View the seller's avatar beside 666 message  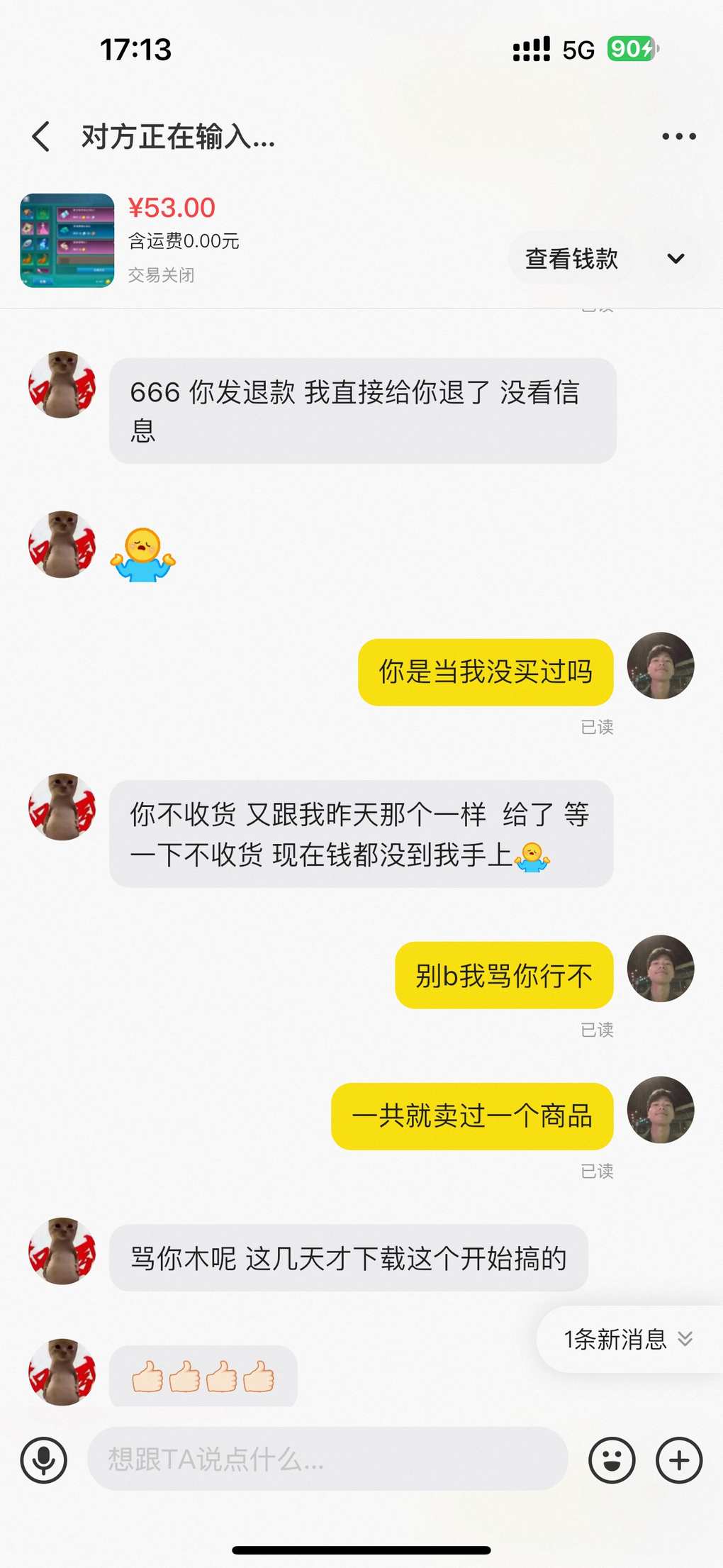(x=62, y=384)
